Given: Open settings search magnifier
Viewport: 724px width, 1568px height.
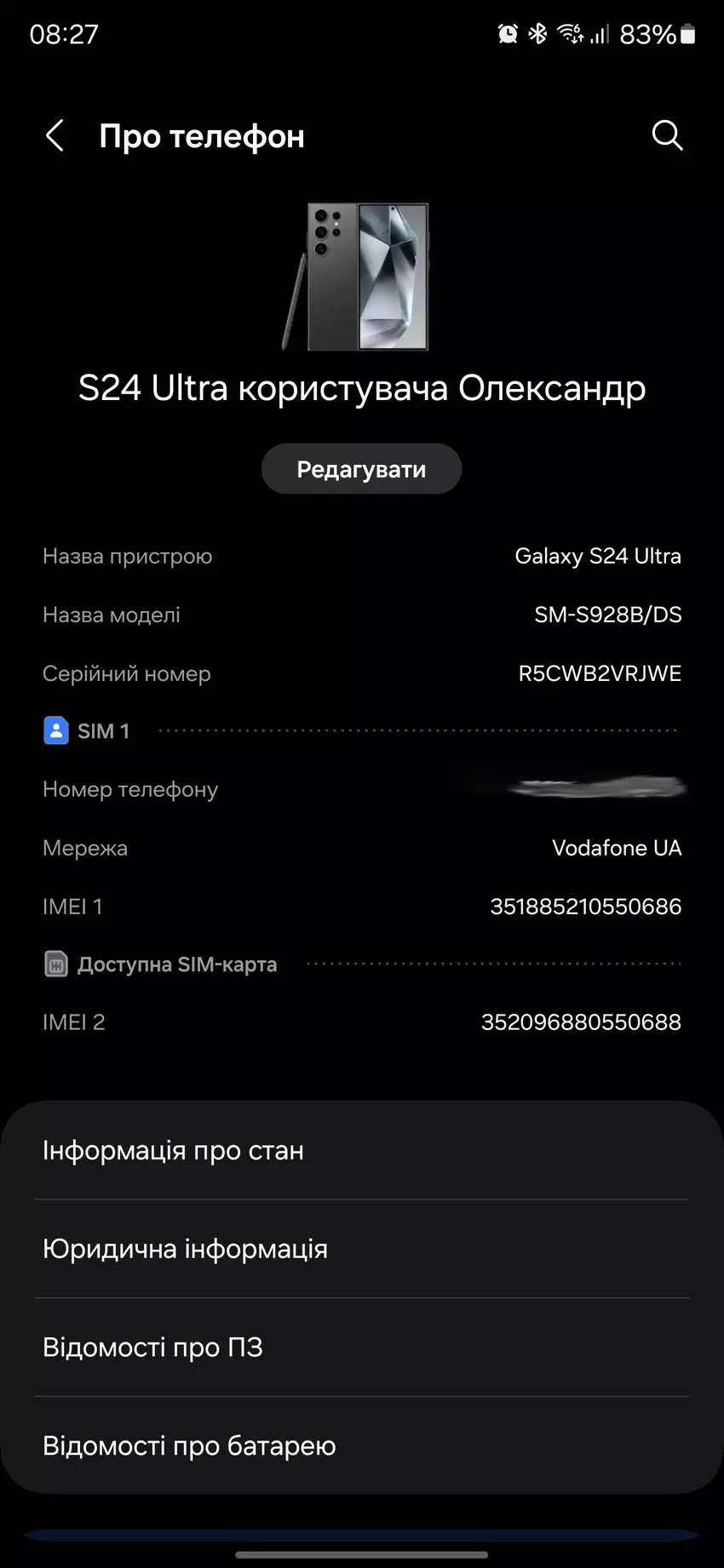Looking at the screenshot, I should click(x=667, y=134).
